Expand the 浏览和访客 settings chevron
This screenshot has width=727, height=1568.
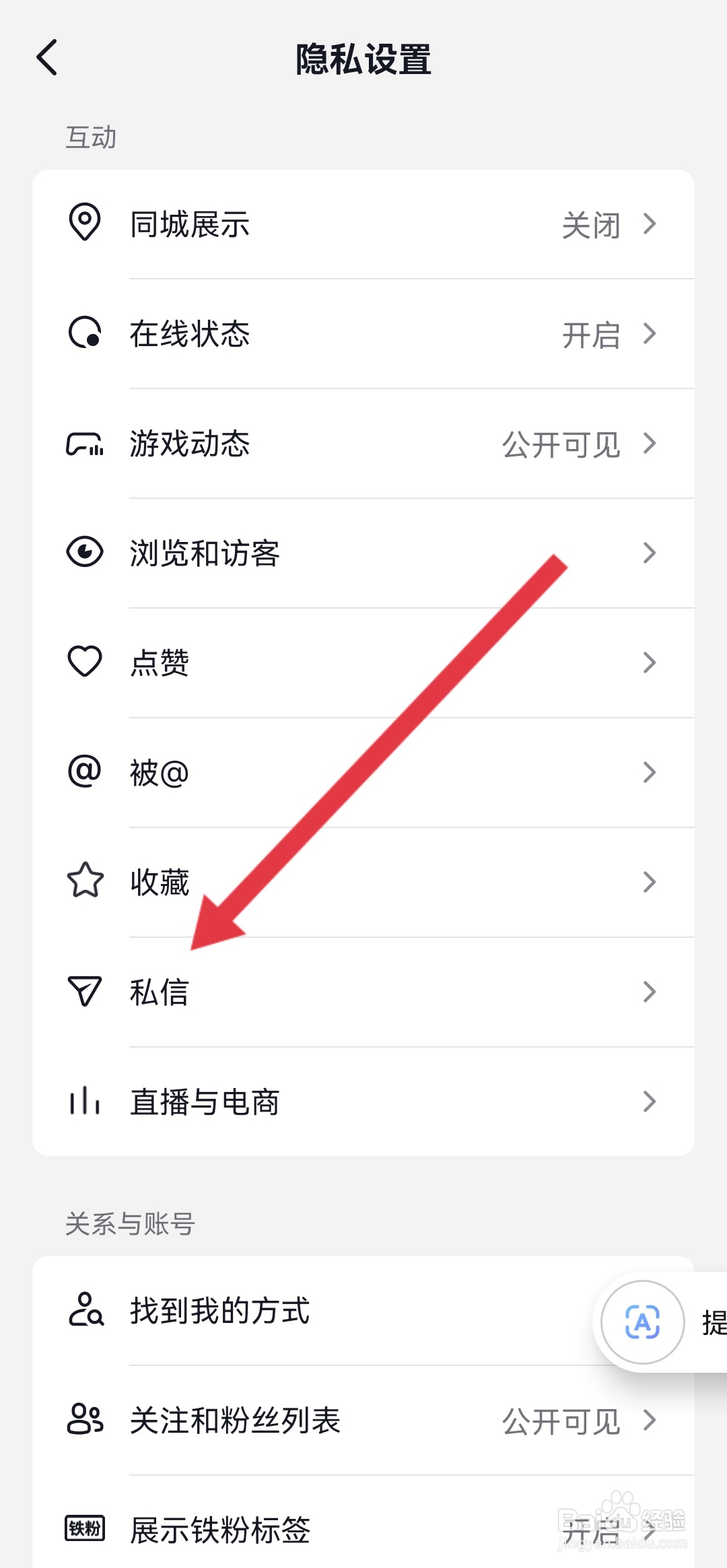tap(648, 553)
